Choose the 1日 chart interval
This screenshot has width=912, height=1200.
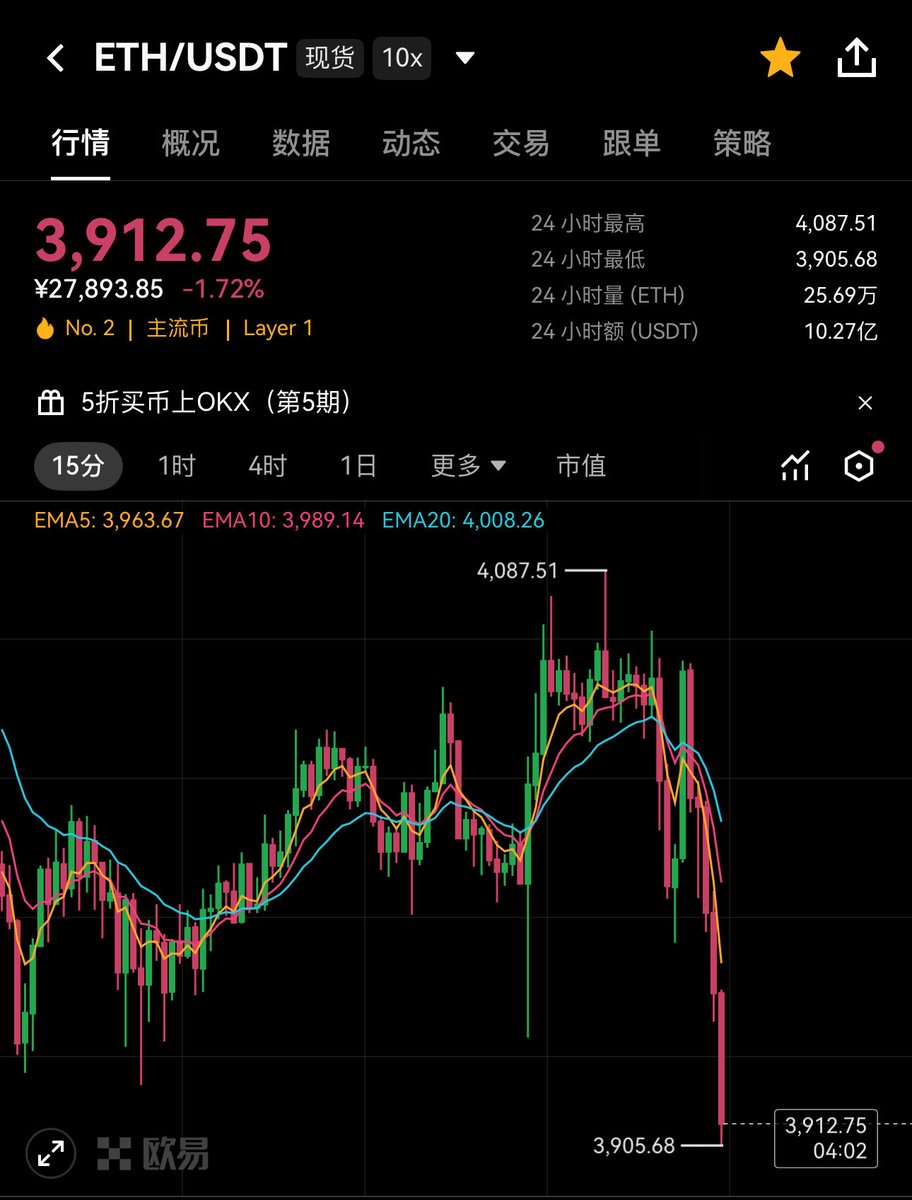(358, 466)
